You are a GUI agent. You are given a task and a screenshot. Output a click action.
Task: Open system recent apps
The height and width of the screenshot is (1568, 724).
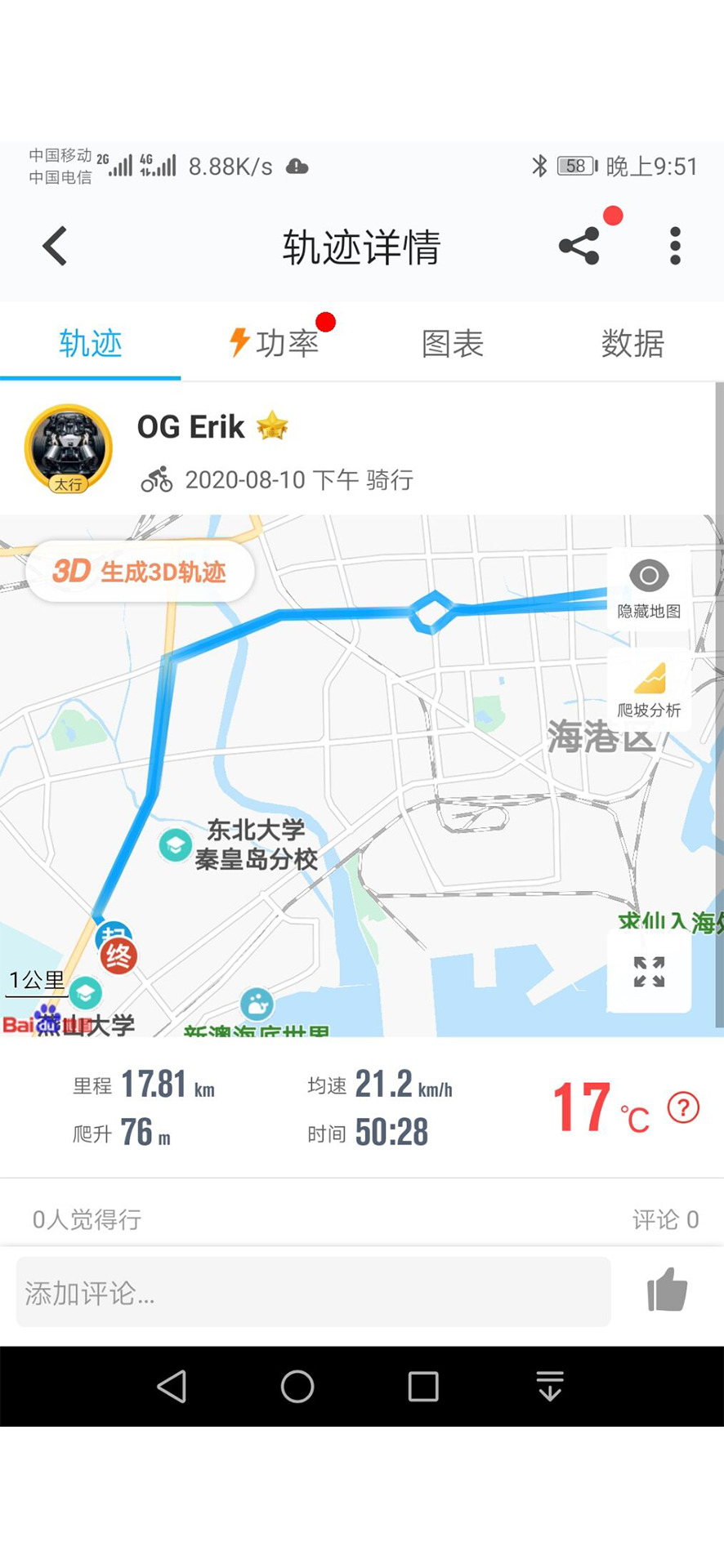click(423, 1386)
